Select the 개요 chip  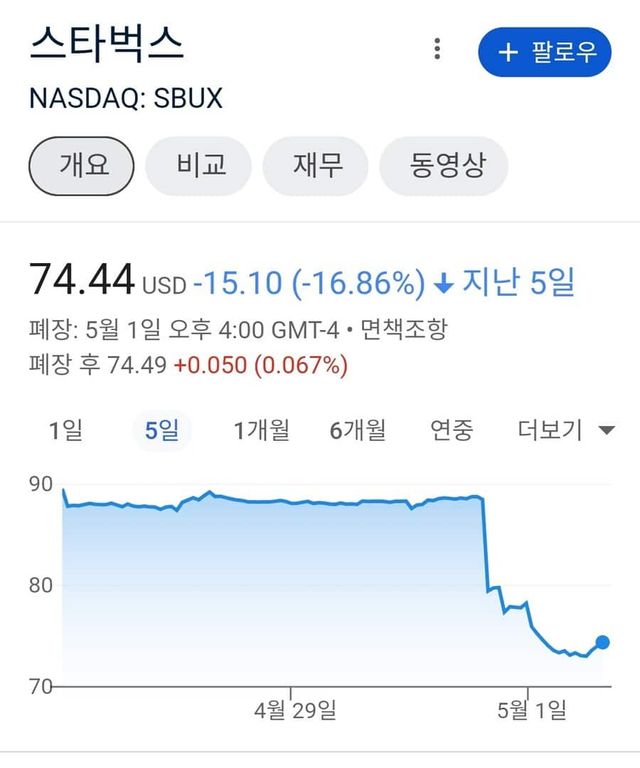83,165
